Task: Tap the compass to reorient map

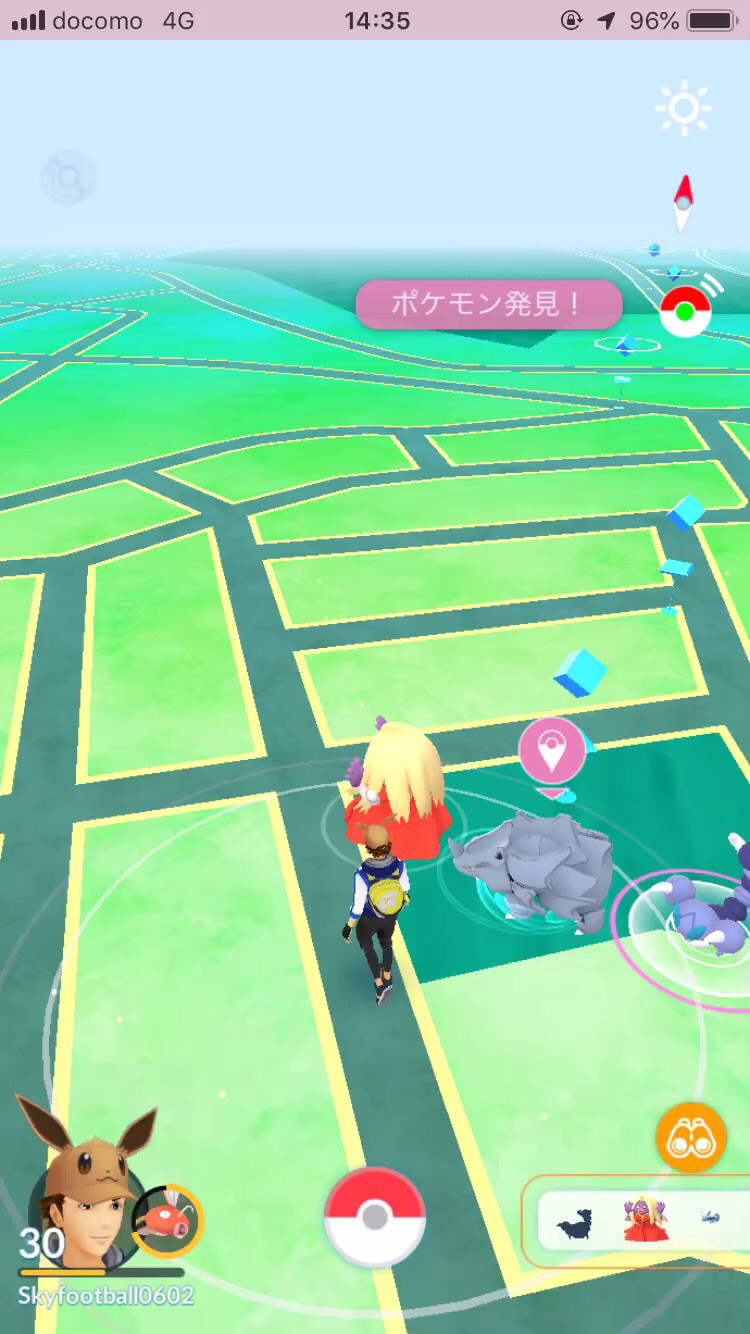Action: (x=684, y=201)
